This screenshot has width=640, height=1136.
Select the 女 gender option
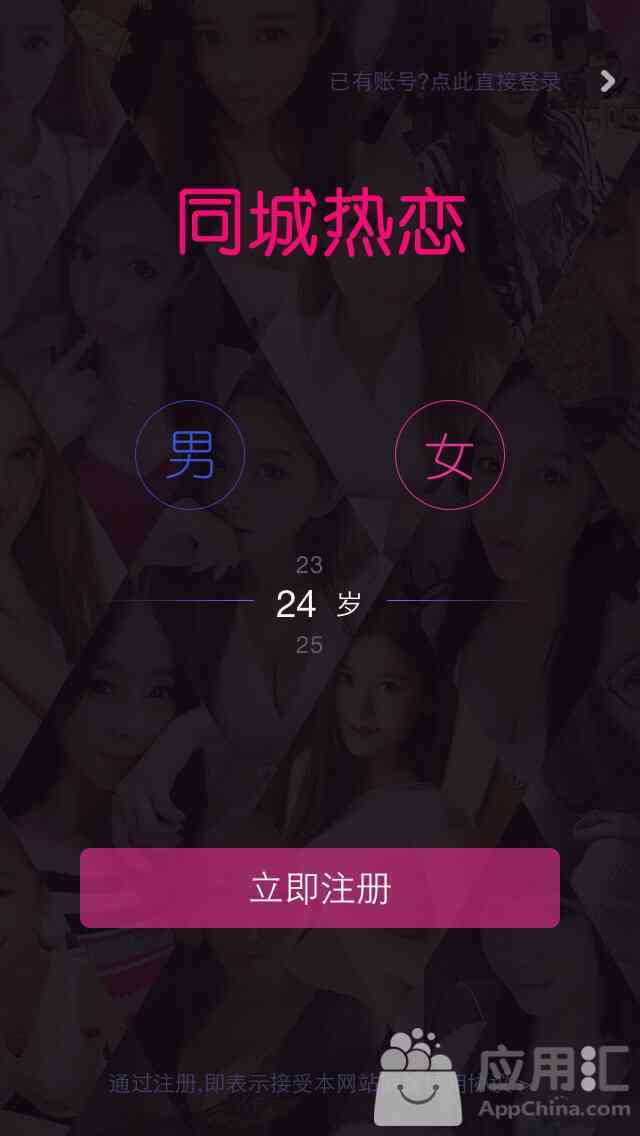click(x=449, y=455)
